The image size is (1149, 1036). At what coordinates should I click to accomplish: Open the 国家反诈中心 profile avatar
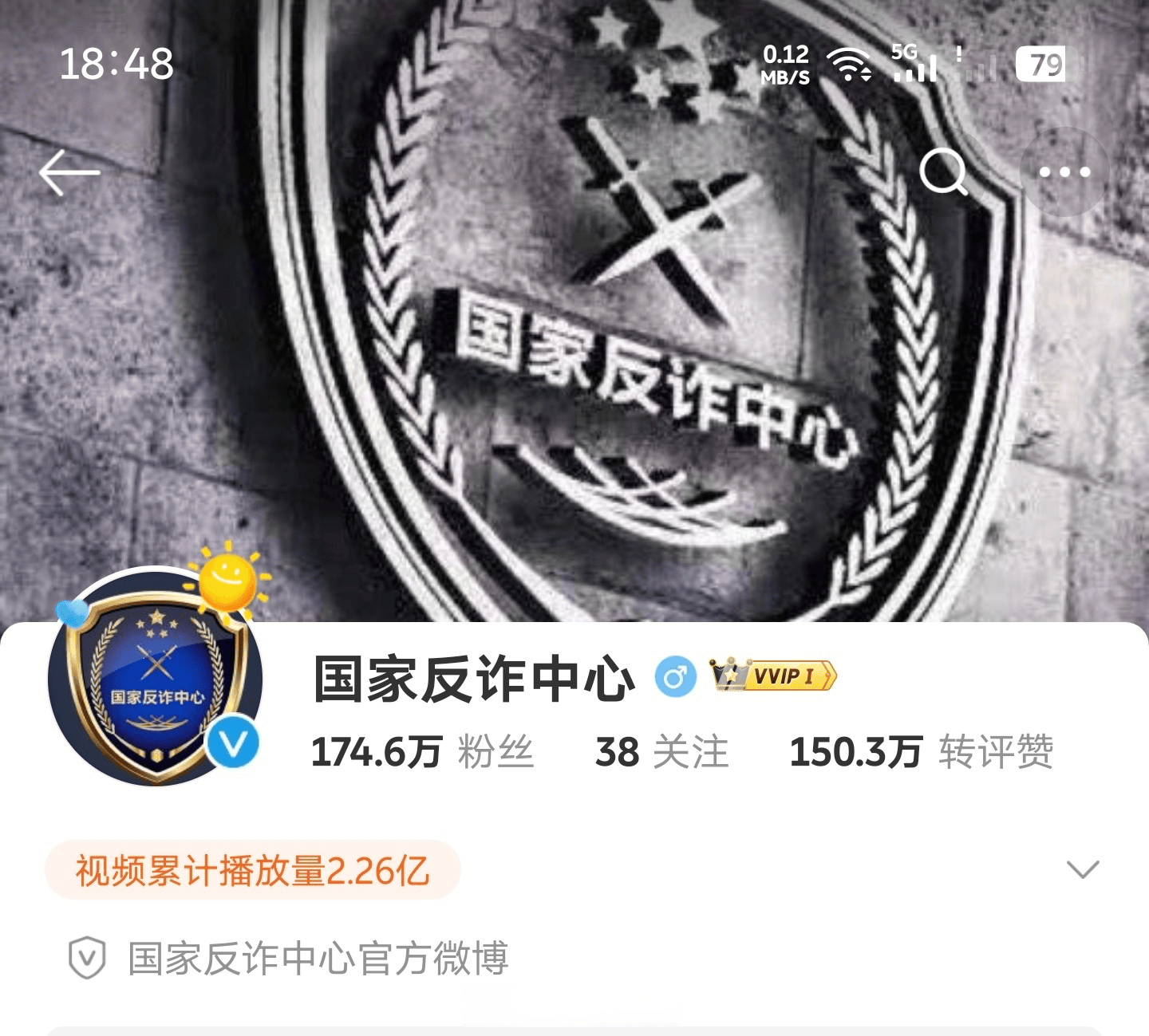[x=156, y=676]
